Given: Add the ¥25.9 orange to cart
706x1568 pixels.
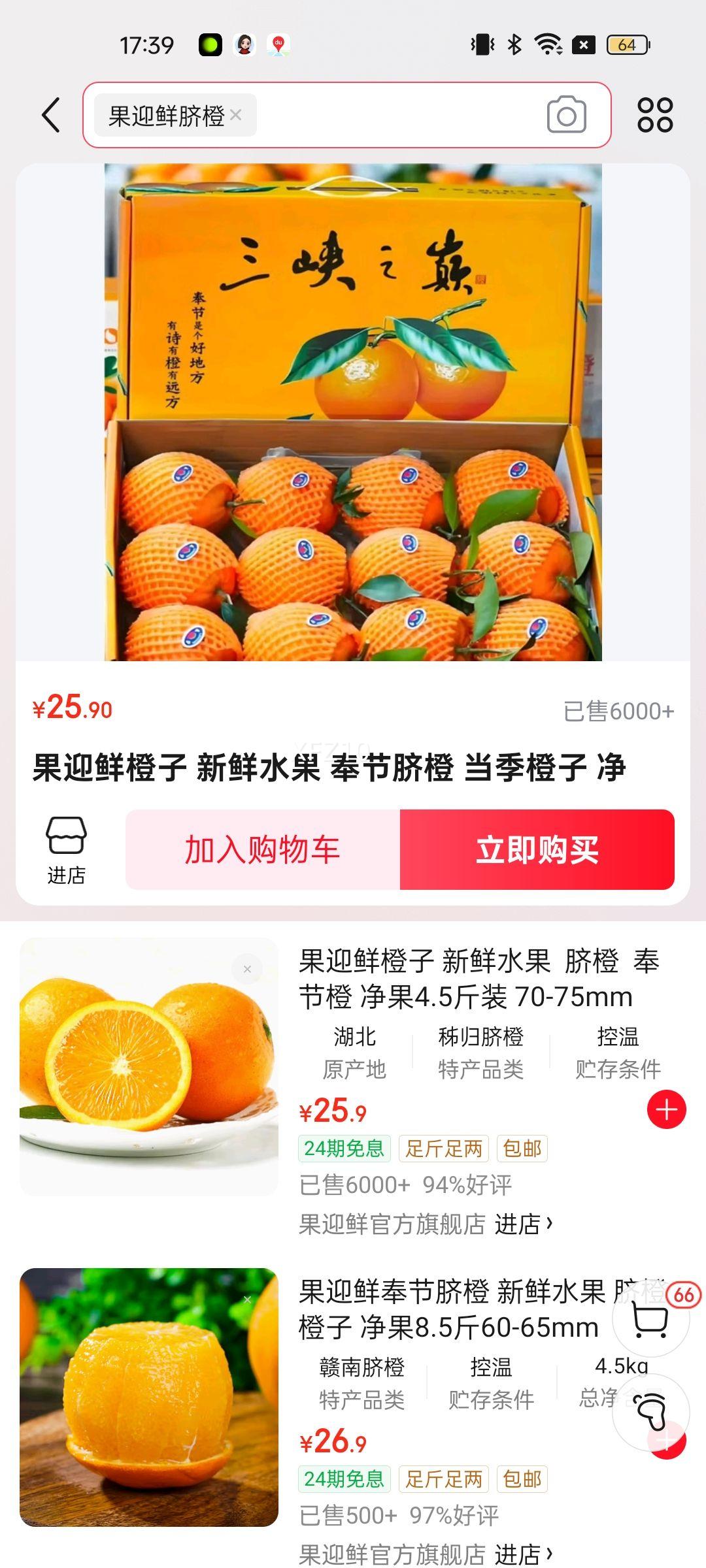Looking at the screenshot, I should [x=666, y=1109].
